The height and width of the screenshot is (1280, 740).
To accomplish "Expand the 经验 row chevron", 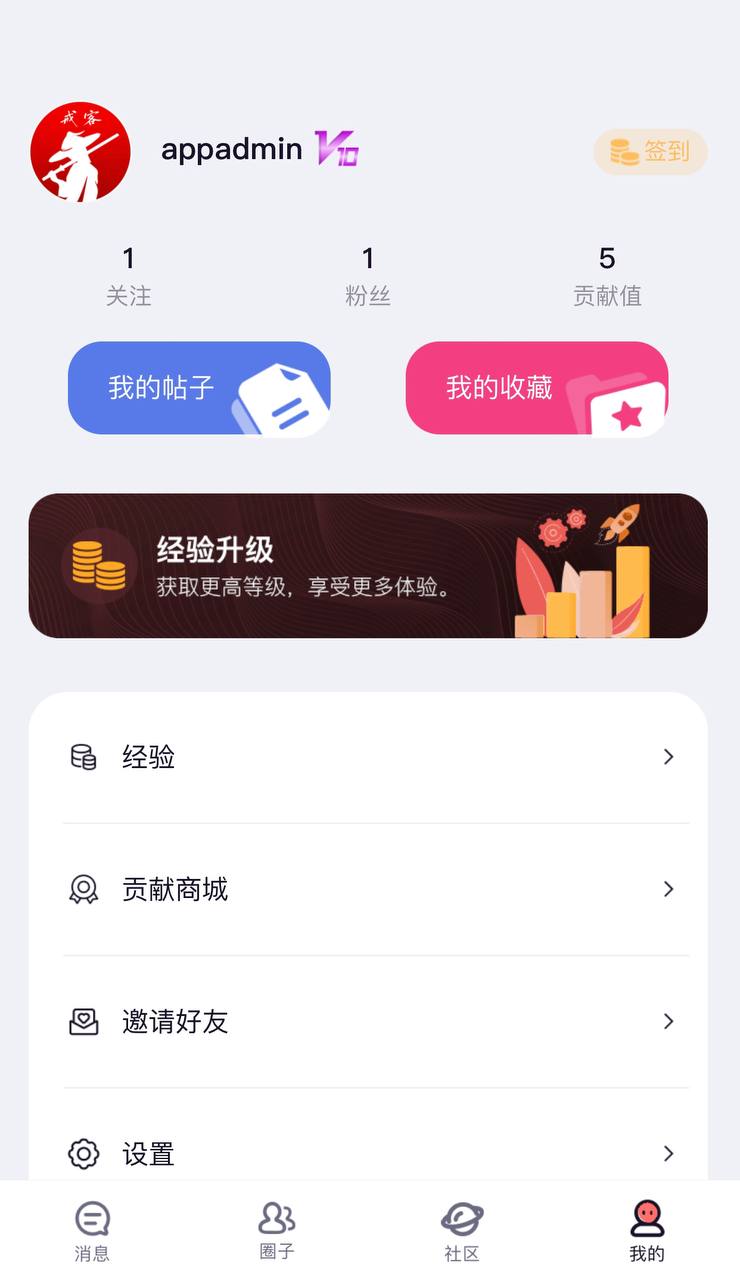I will tap(668, 757).
